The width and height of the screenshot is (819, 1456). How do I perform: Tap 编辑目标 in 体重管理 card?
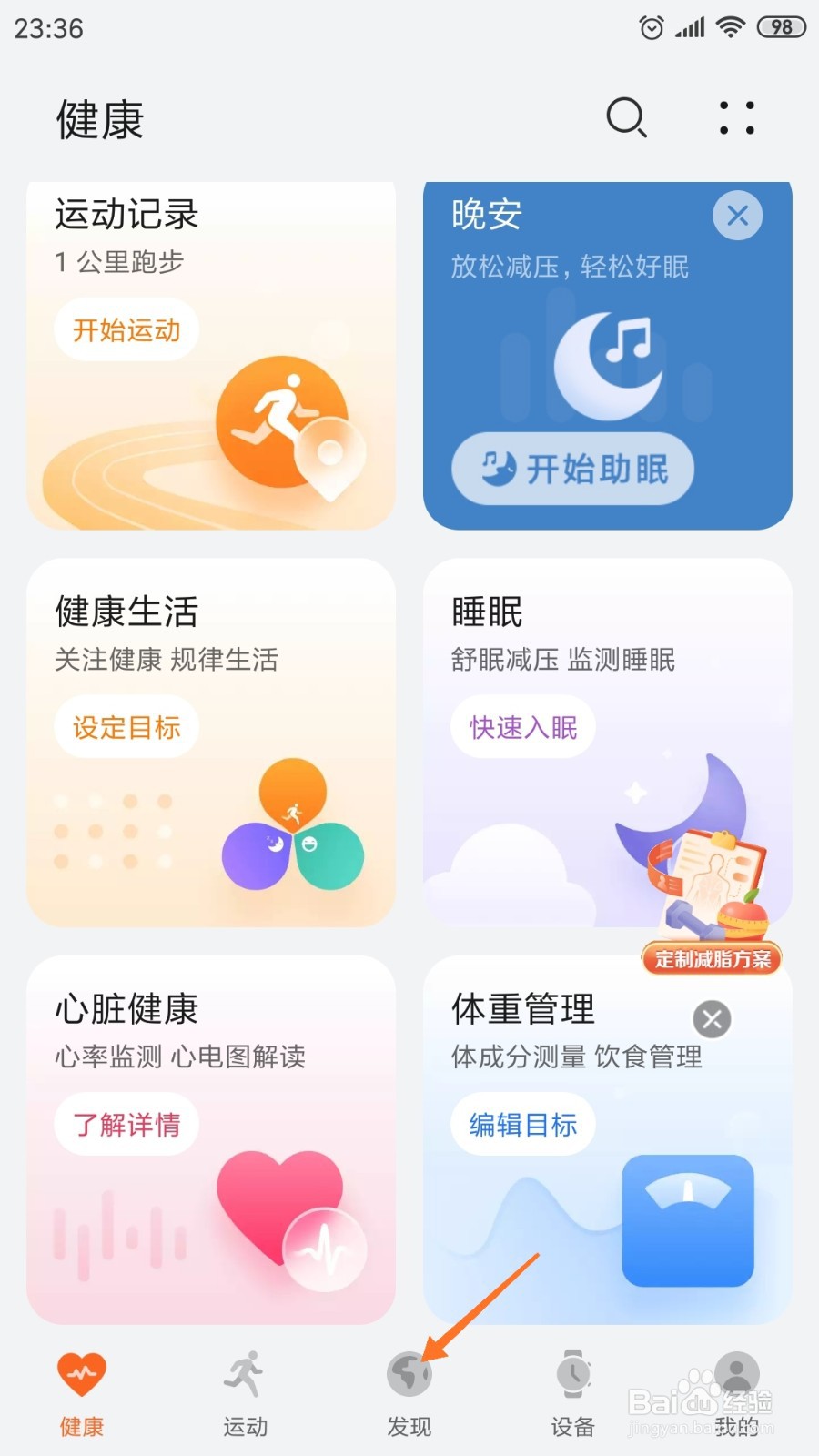522,1124
